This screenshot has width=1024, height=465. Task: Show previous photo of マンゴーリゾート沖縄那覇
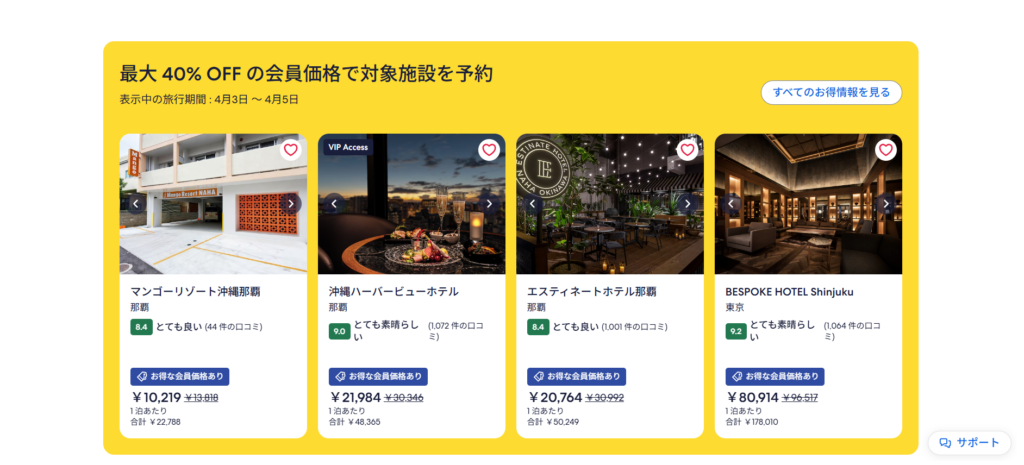pyautogui.click(x=136, y=204)
